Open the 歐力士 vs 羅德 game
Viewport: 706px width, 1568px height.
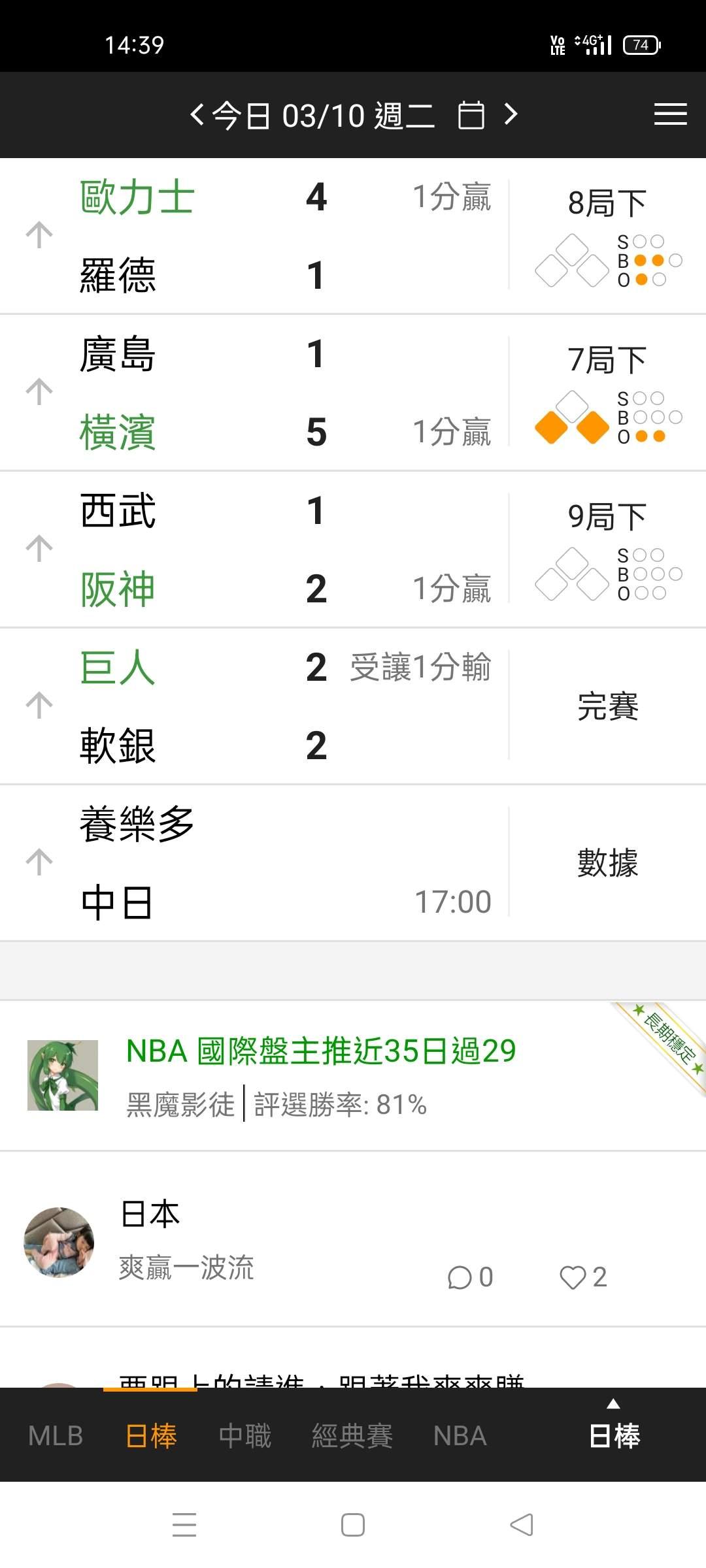261,235
